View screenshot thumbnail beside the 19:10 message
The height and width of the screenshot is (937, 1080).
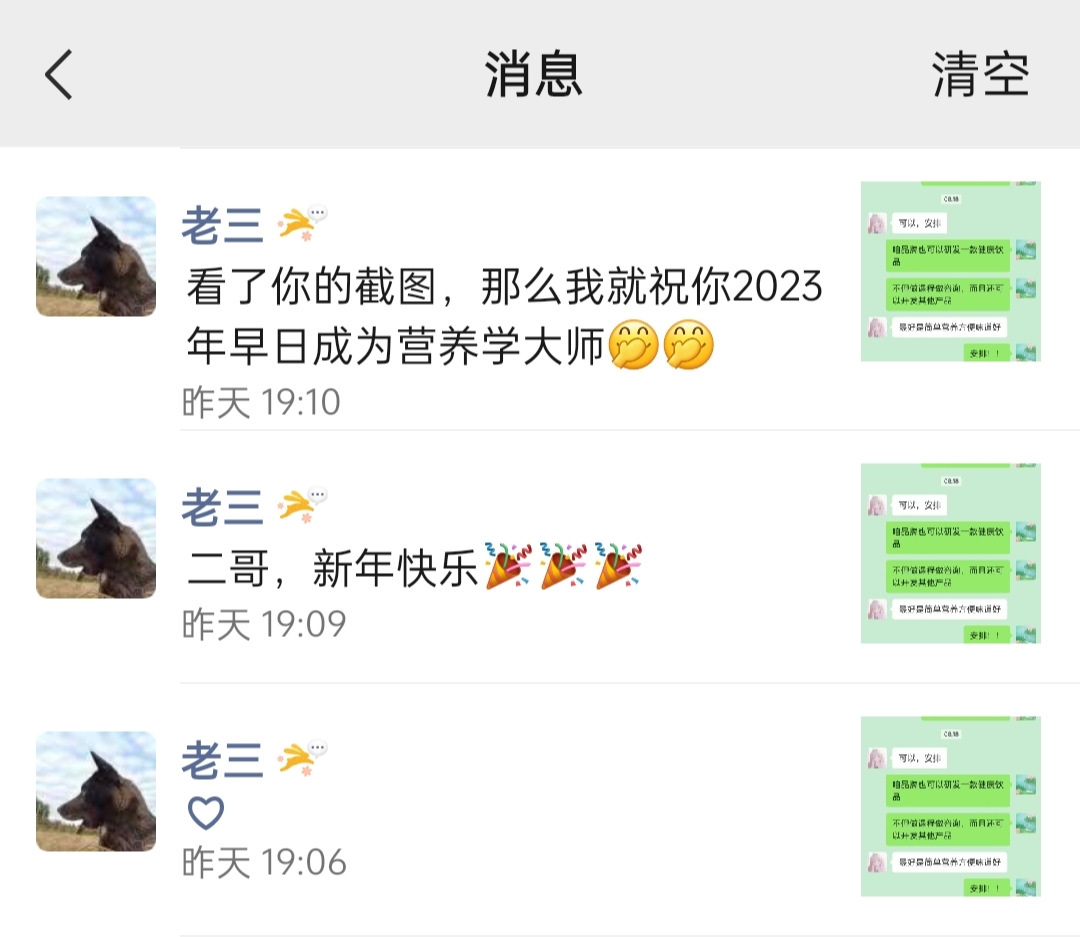point(950,271)
